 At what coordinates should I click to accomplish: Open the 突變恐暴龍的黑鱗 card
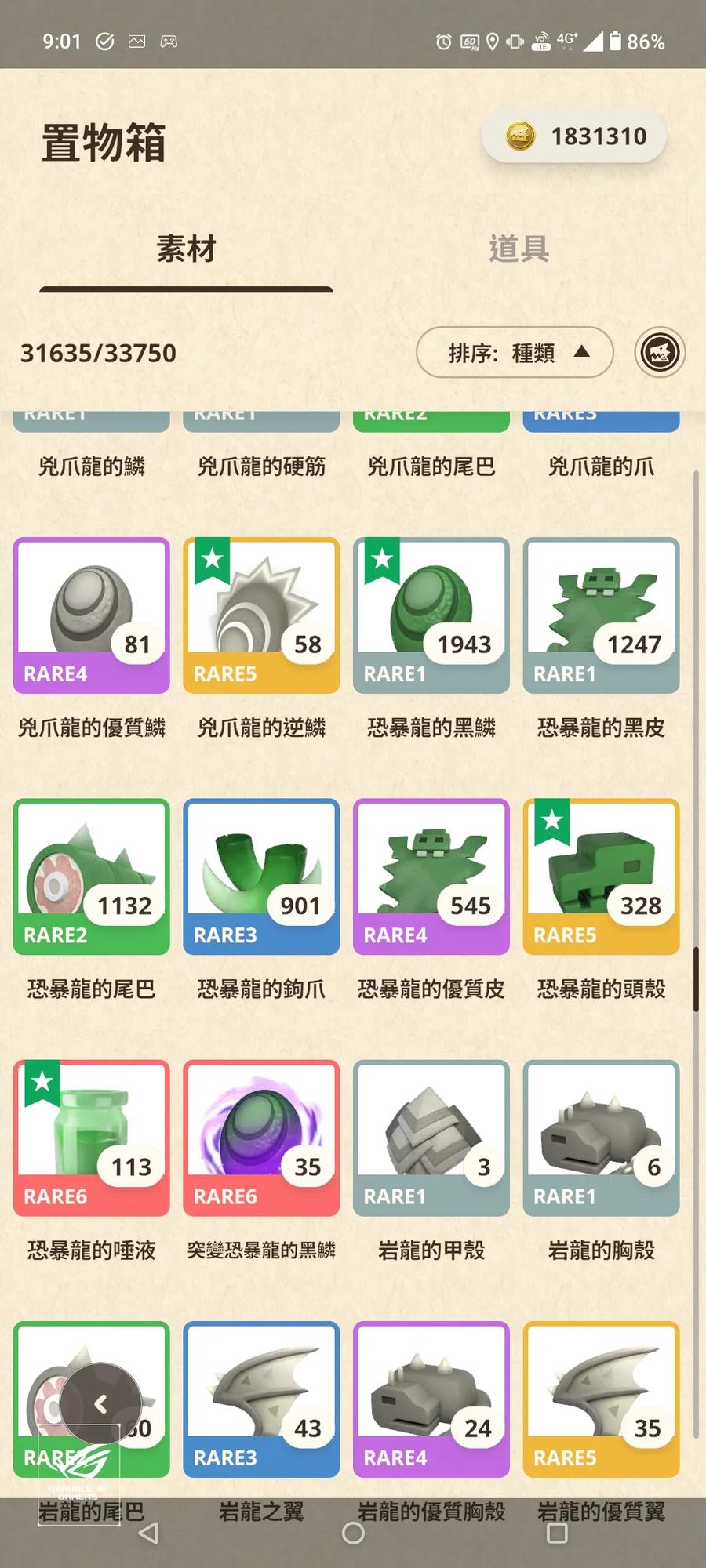(x=261, y=1138)
